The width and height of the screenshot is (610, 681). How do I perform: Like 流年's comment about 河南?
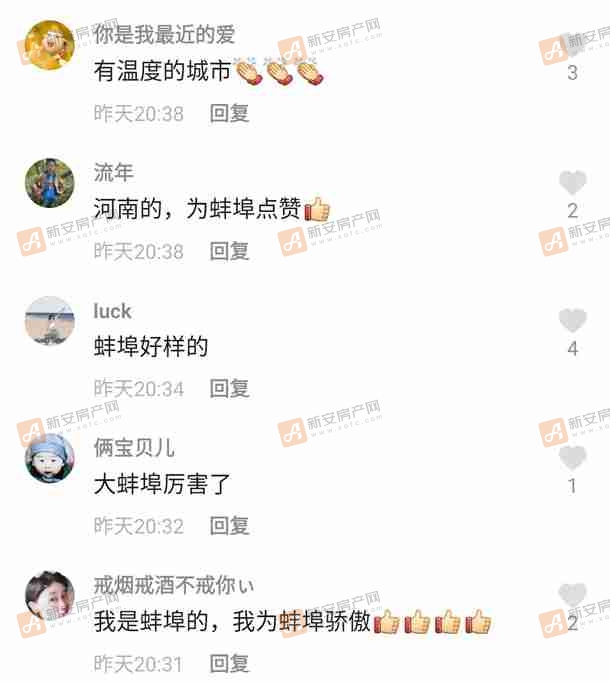click(572, 183)
